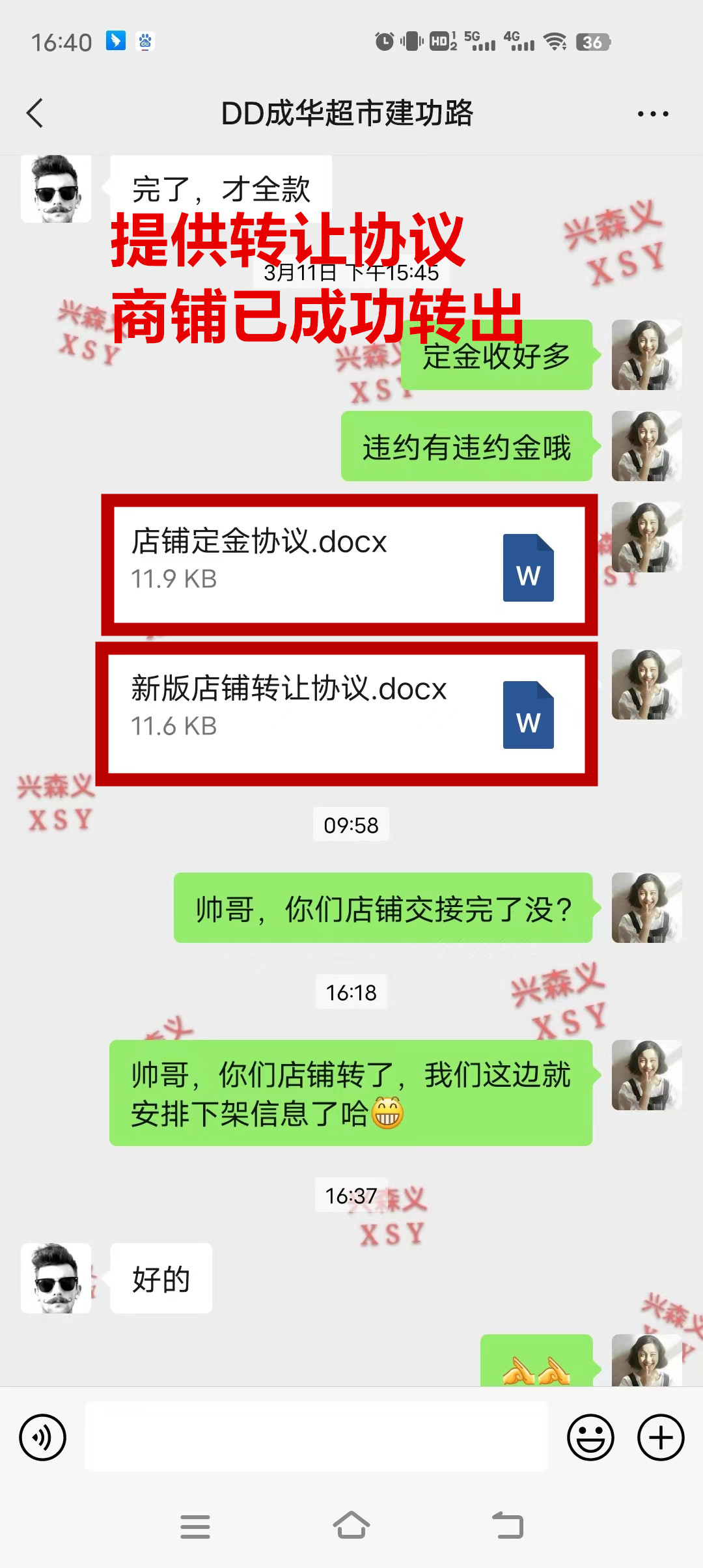Open the plus attachment menu

[x=660, y=1437]
